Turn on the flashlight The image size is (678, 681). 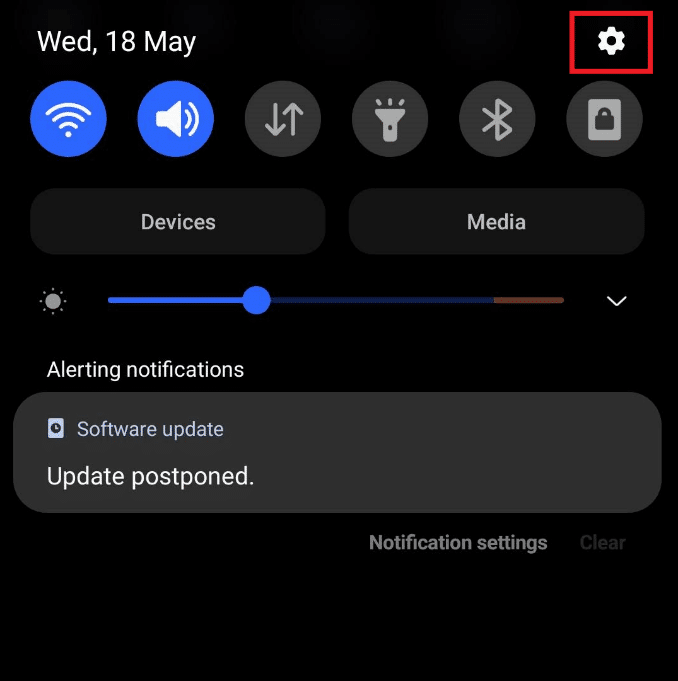click(390, 119)
